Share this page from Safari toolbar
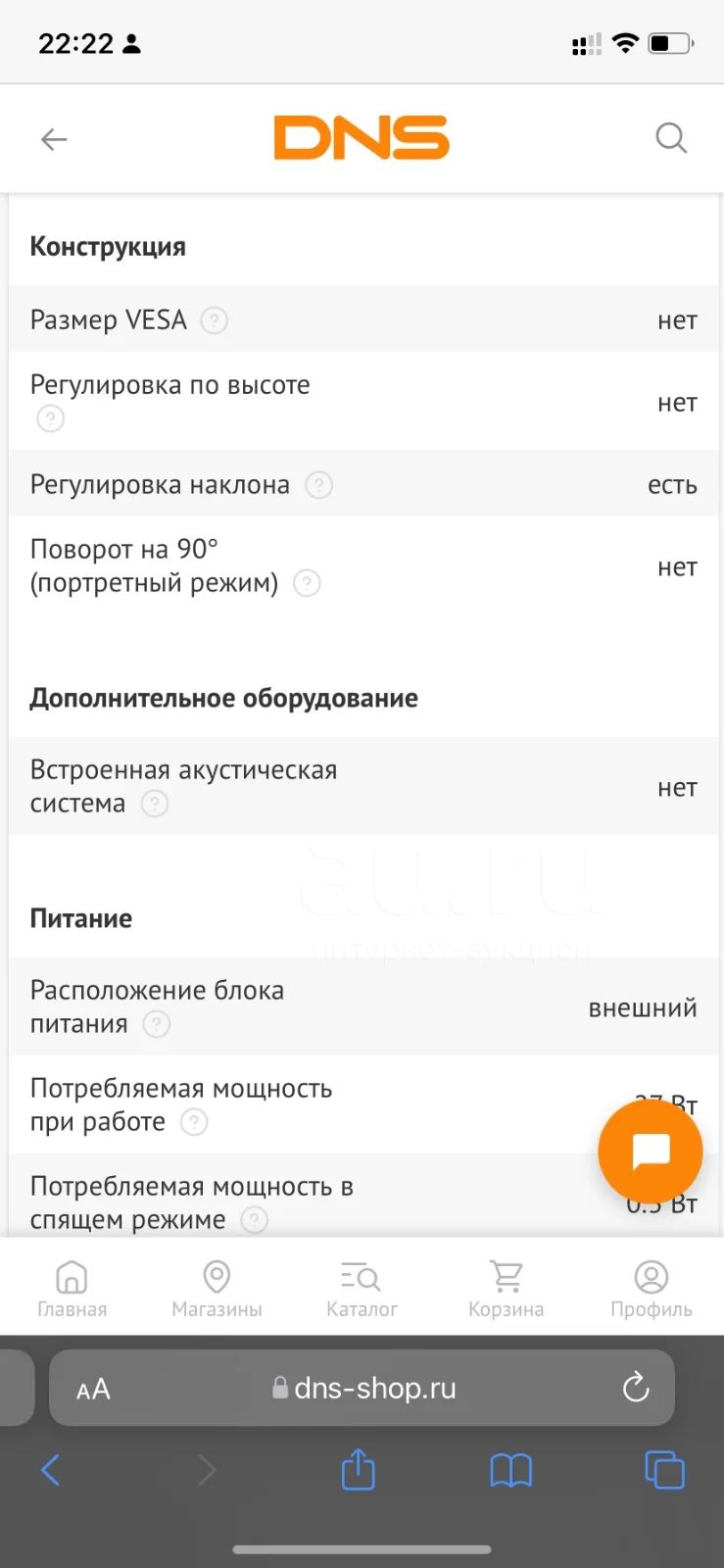The width and height of the screenshot is (724, 1568). 358,1470
